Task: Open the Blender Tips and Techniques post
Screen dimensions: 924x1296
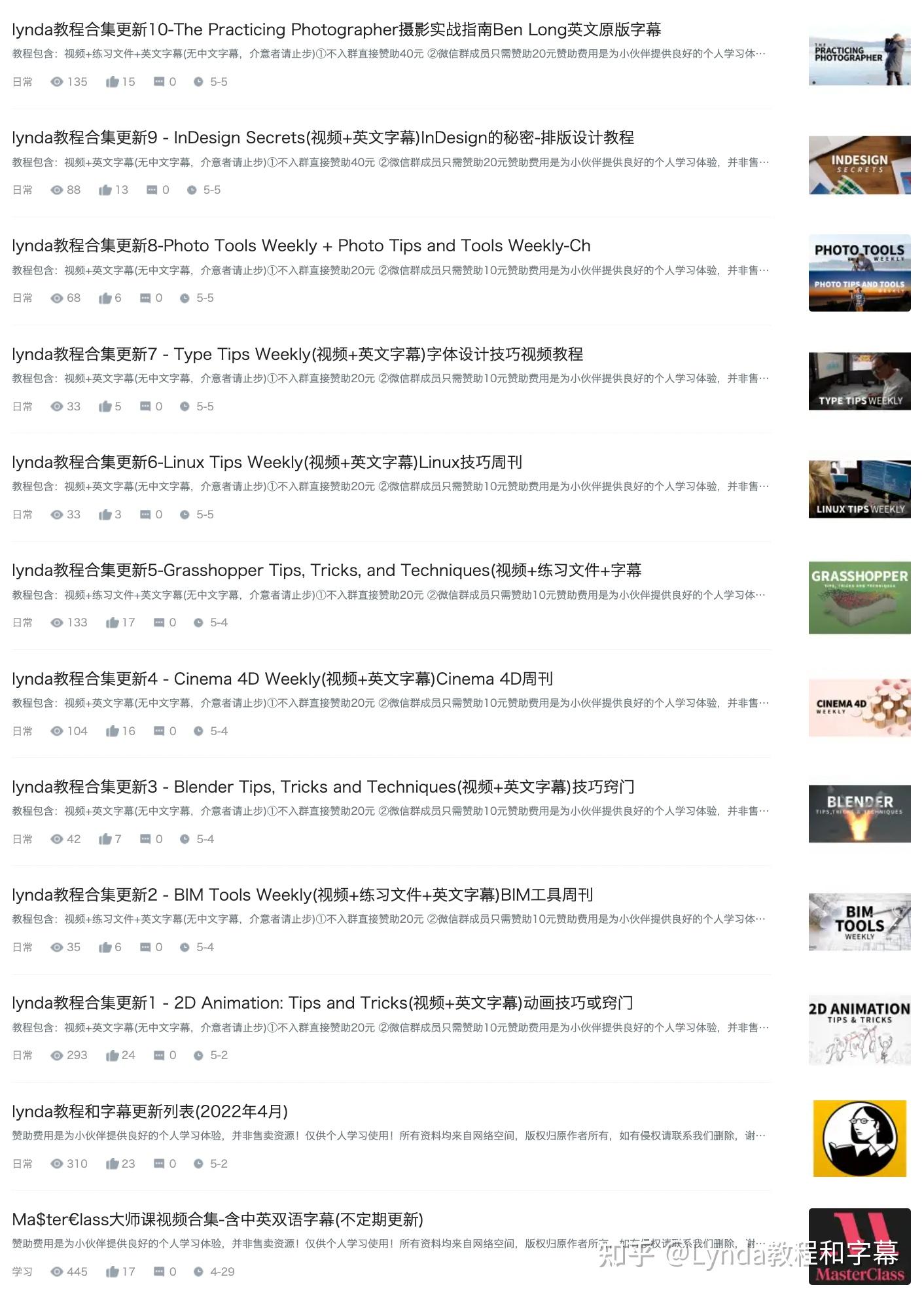Action: [x=323, y=787]
